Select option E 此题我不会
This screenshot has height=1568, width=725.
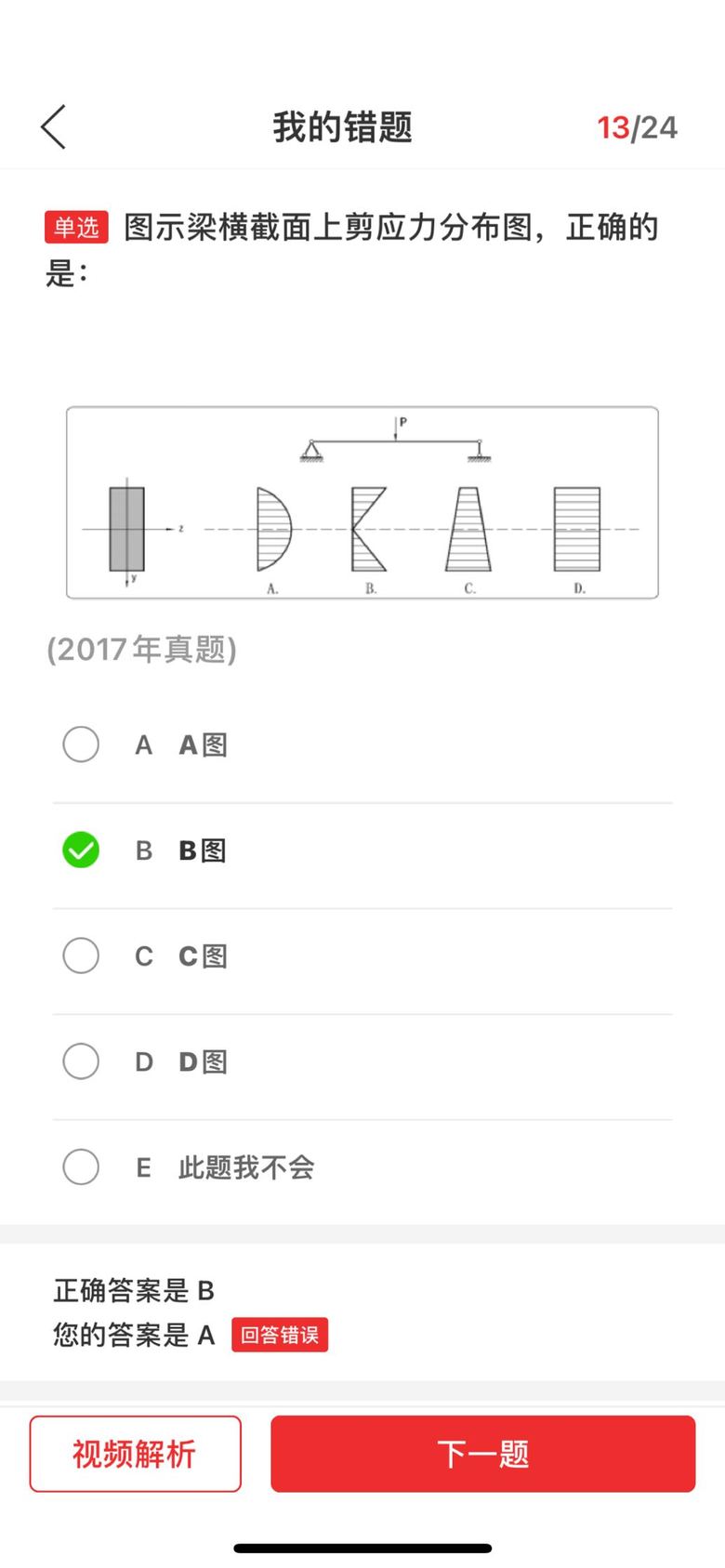click(81, 1166)
